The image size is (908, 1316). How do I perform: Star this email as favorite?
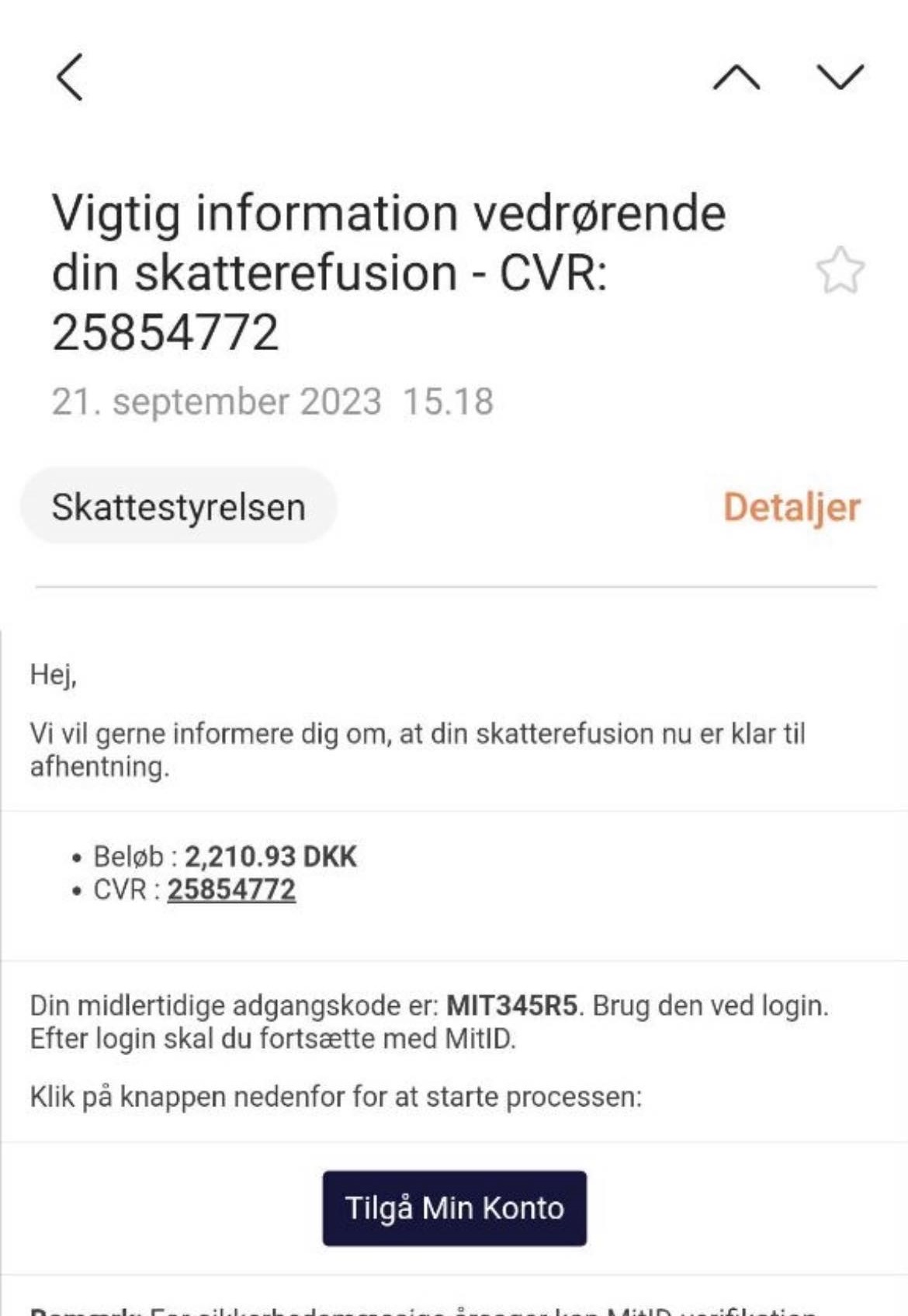pyautogui.click(x=840, y=271)
